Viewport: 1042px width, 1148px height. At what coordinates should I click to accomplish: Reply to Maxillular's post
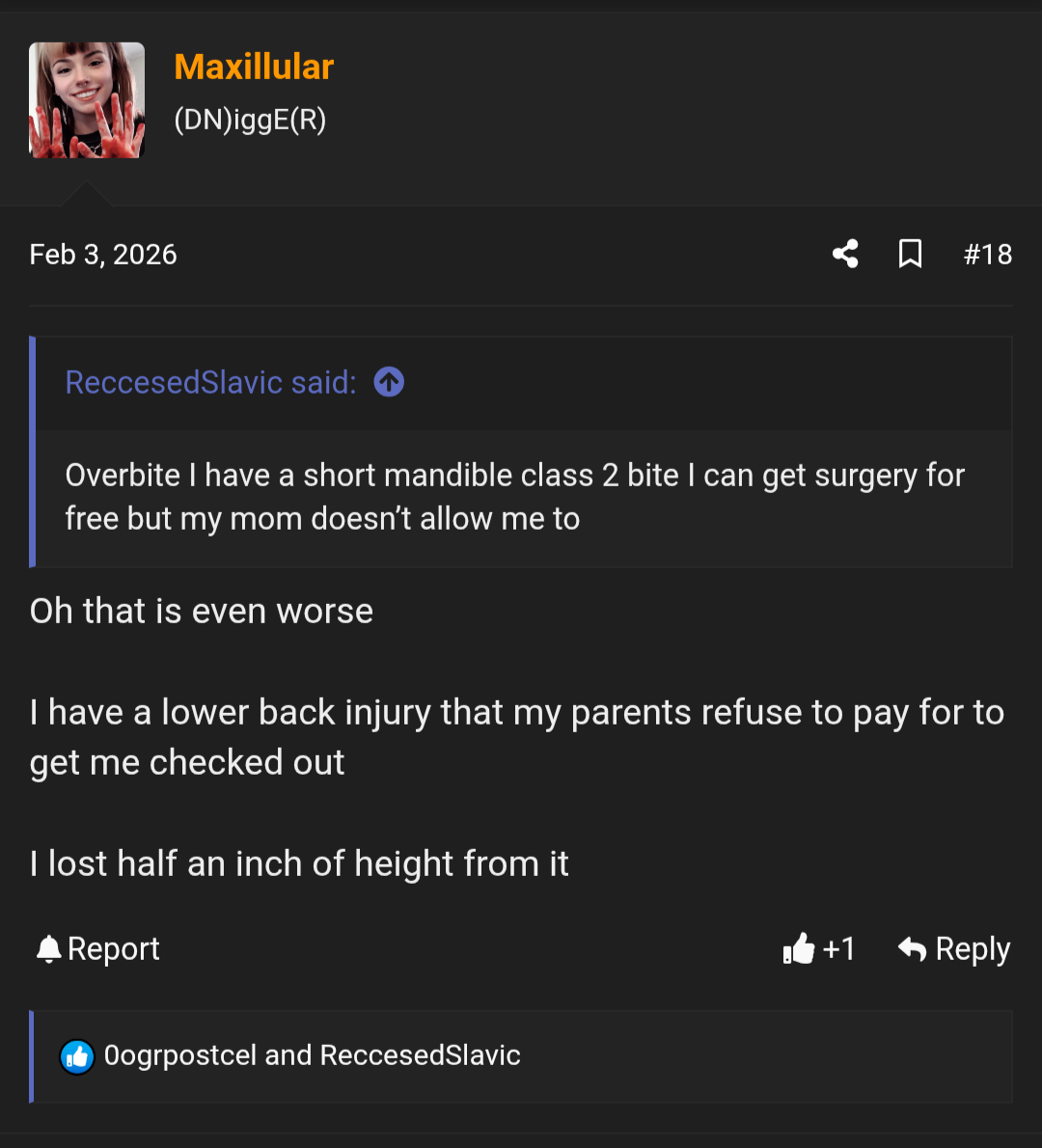pyautogui.click(x=953, y=949)
